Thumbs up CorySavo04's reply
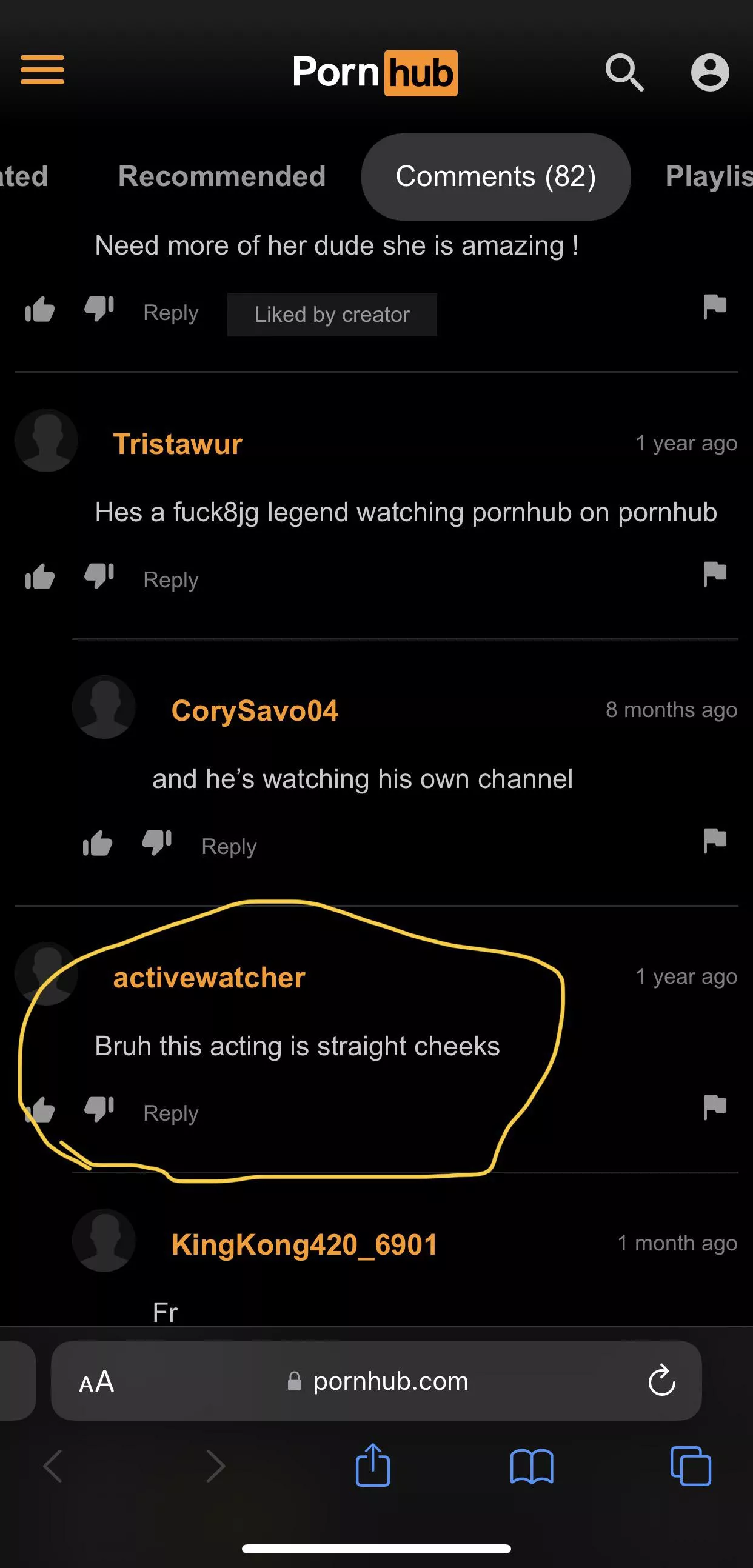 click(x=98, y=843)
